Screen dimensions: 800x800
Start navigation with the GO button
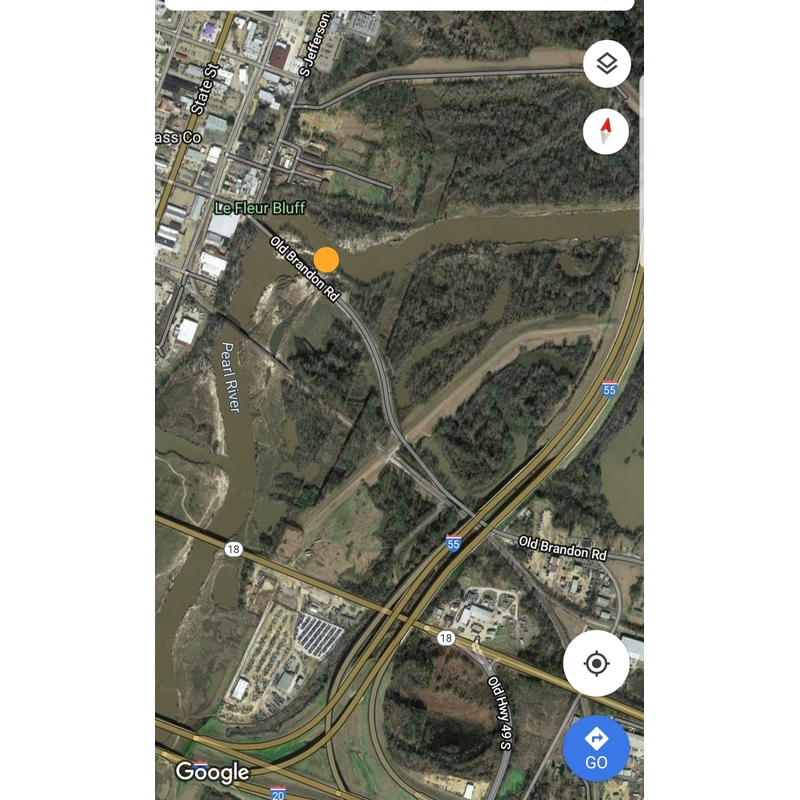(x=596, y=748)
